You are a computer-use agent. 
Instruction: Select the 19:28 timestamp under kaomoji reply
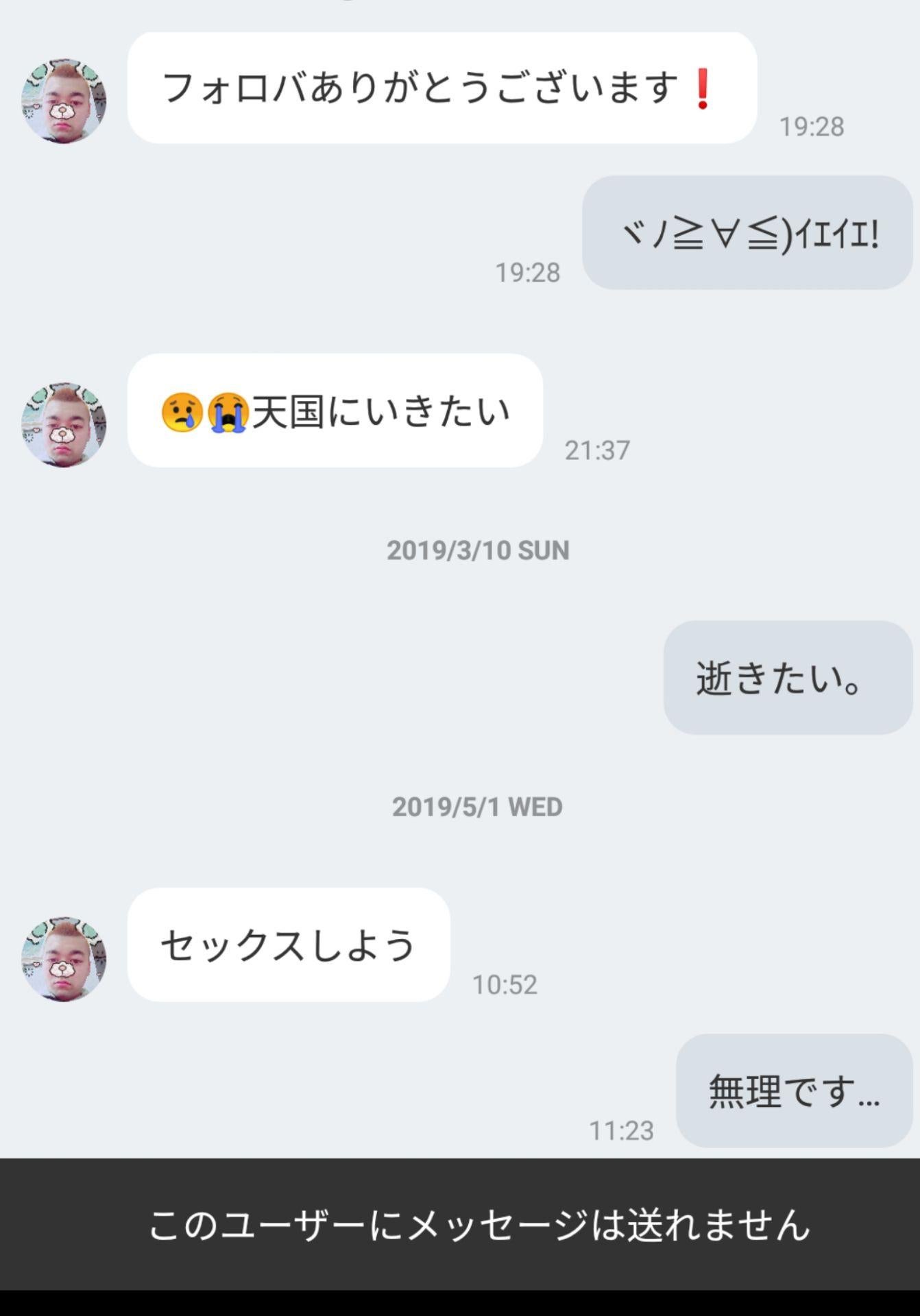tap(528, 271)
